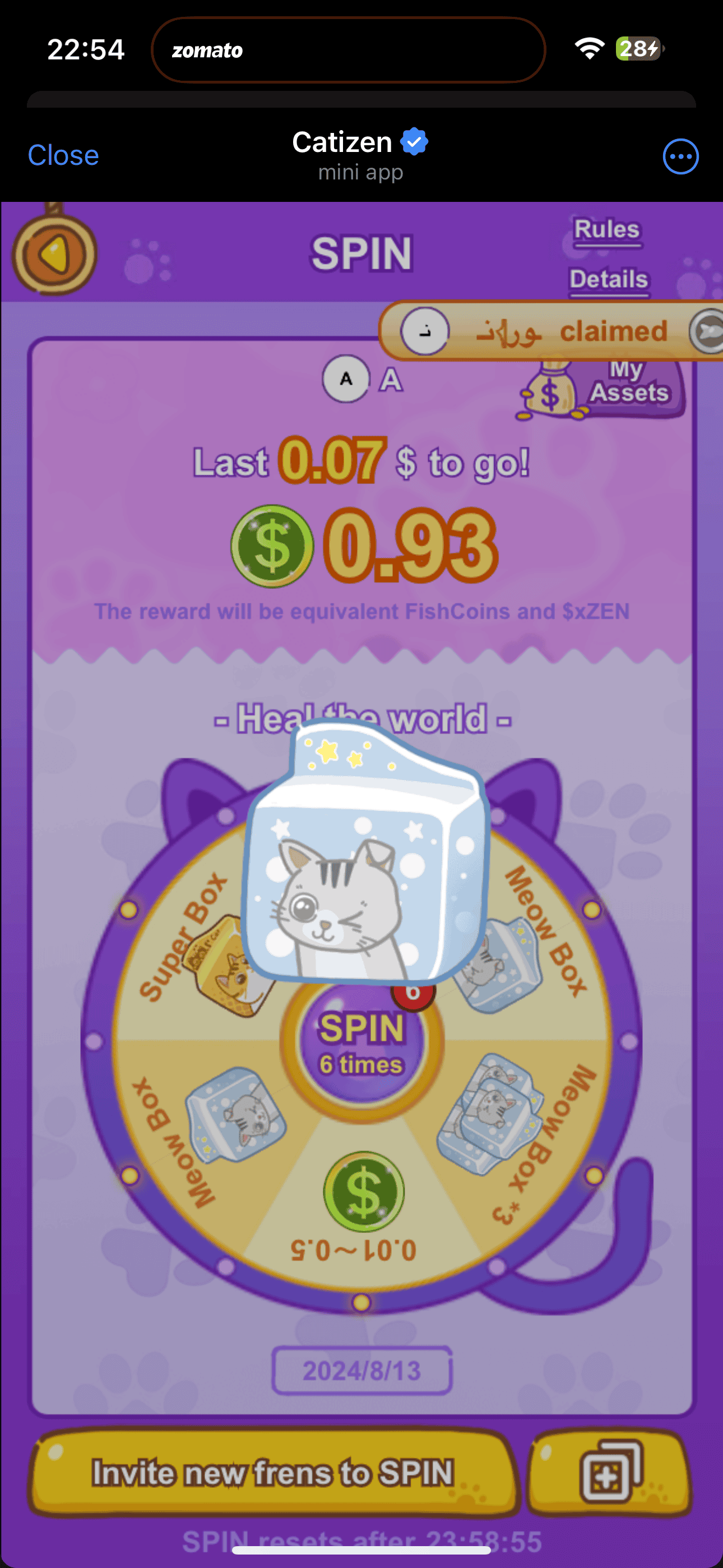Open the Rules link
This screenshot has height=1568, width=723.
coord(607,230)
